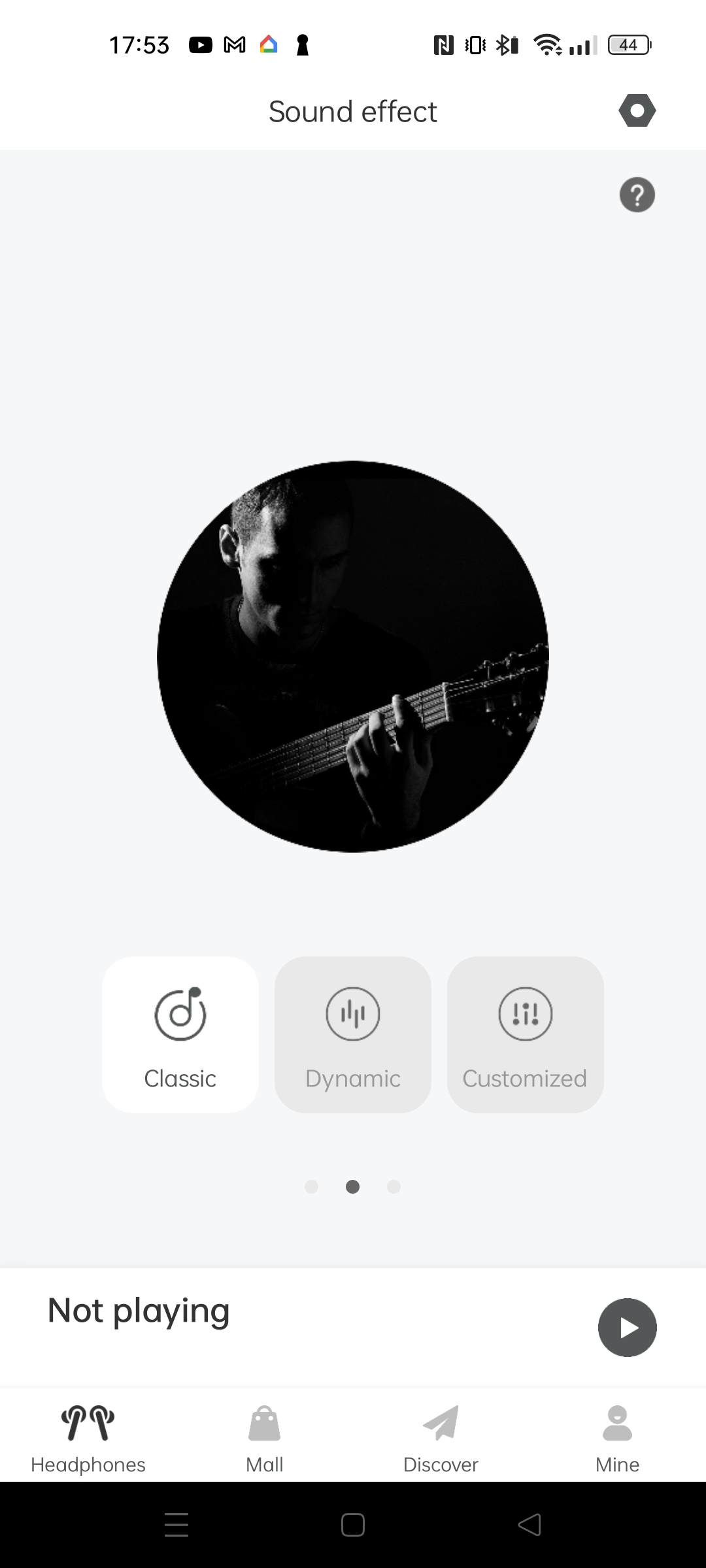Screen dimensions: 706x1568
Task: Tap the system back button
Action: click(529, 1525)
